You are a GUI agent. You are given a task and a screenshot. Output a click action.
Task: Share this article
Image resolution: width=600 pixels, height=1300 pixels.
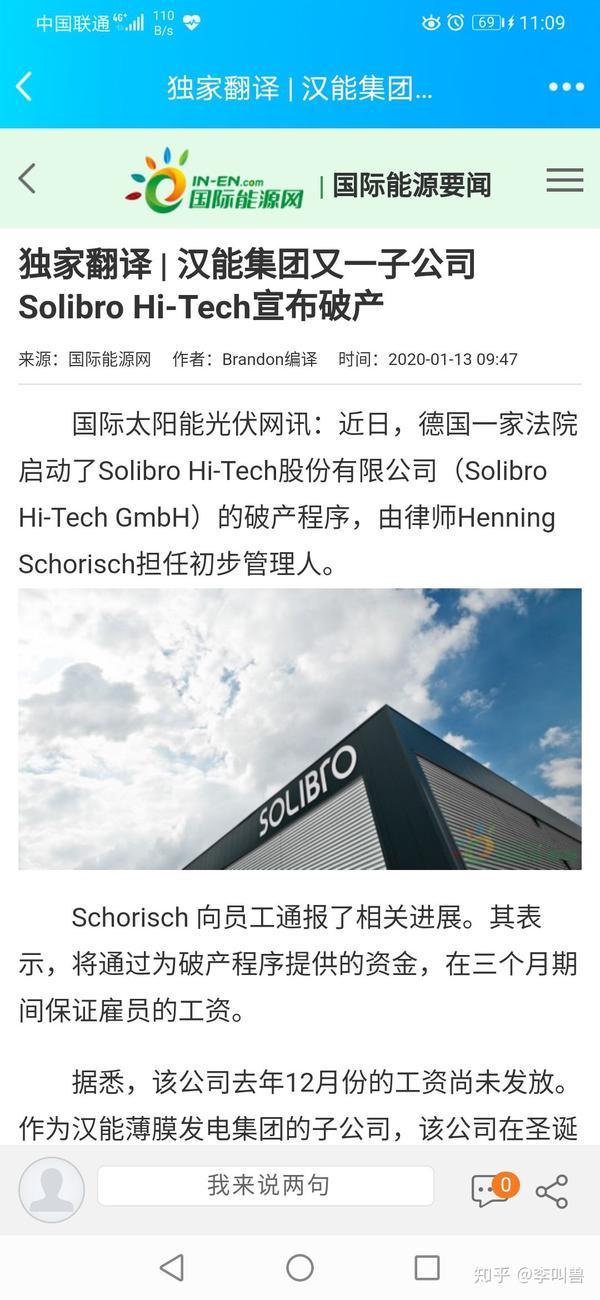(552, 1191)
